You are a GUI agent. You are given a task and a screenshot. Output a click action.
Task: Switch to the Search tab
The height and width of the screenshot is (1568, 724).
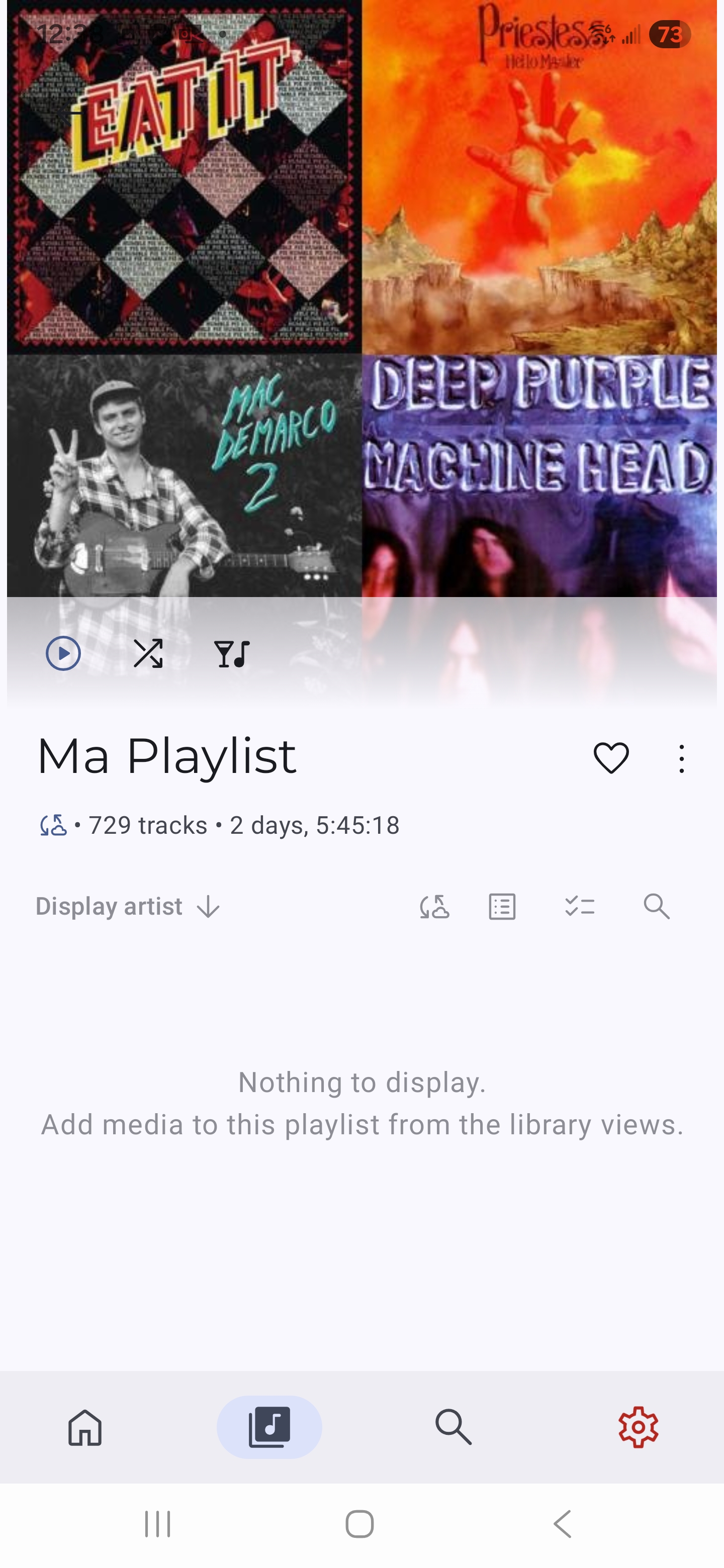[454, 1427]
